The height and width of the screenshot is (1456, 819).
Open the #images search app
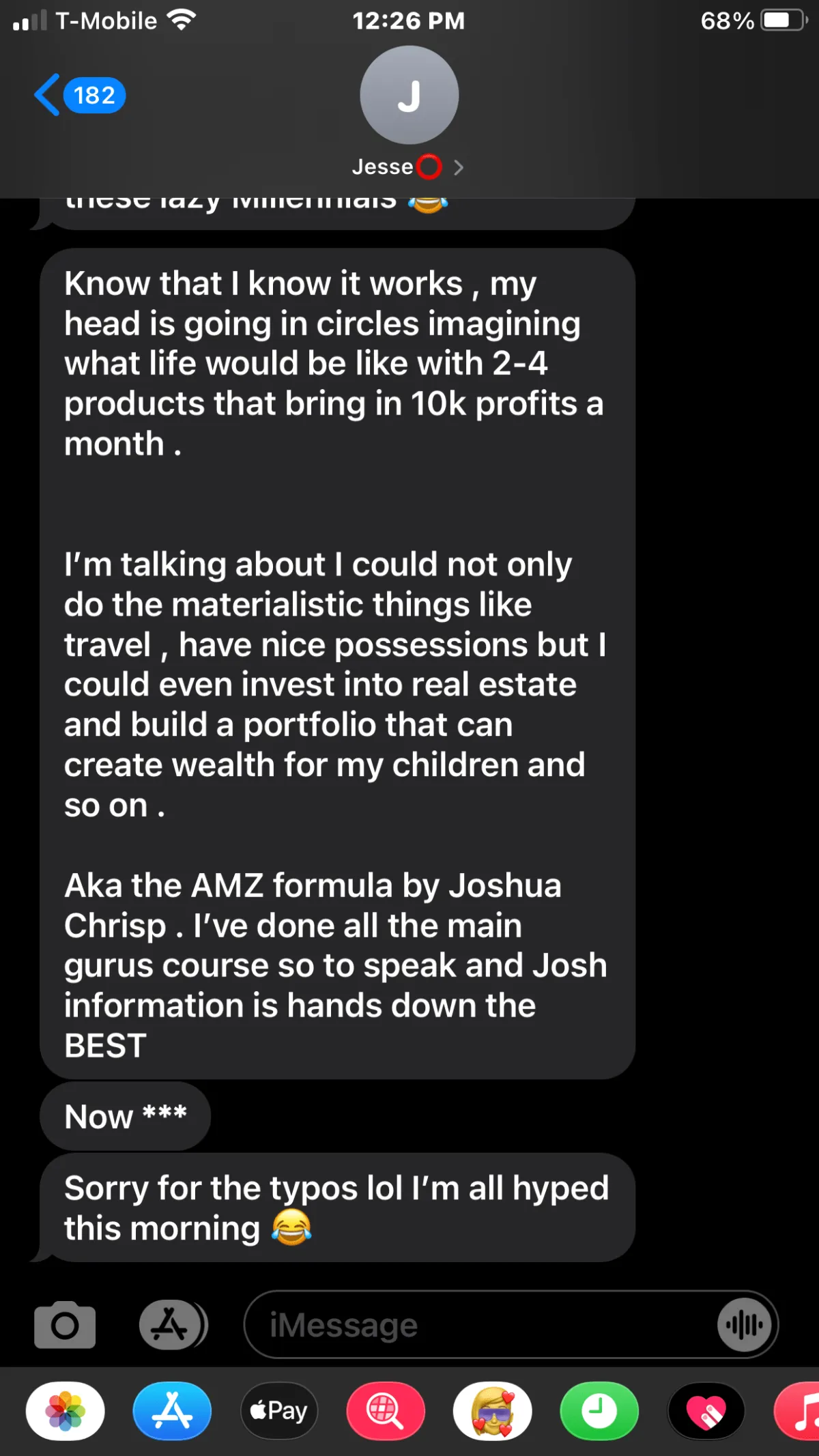pyautogui.click(x=386, y=1411)
